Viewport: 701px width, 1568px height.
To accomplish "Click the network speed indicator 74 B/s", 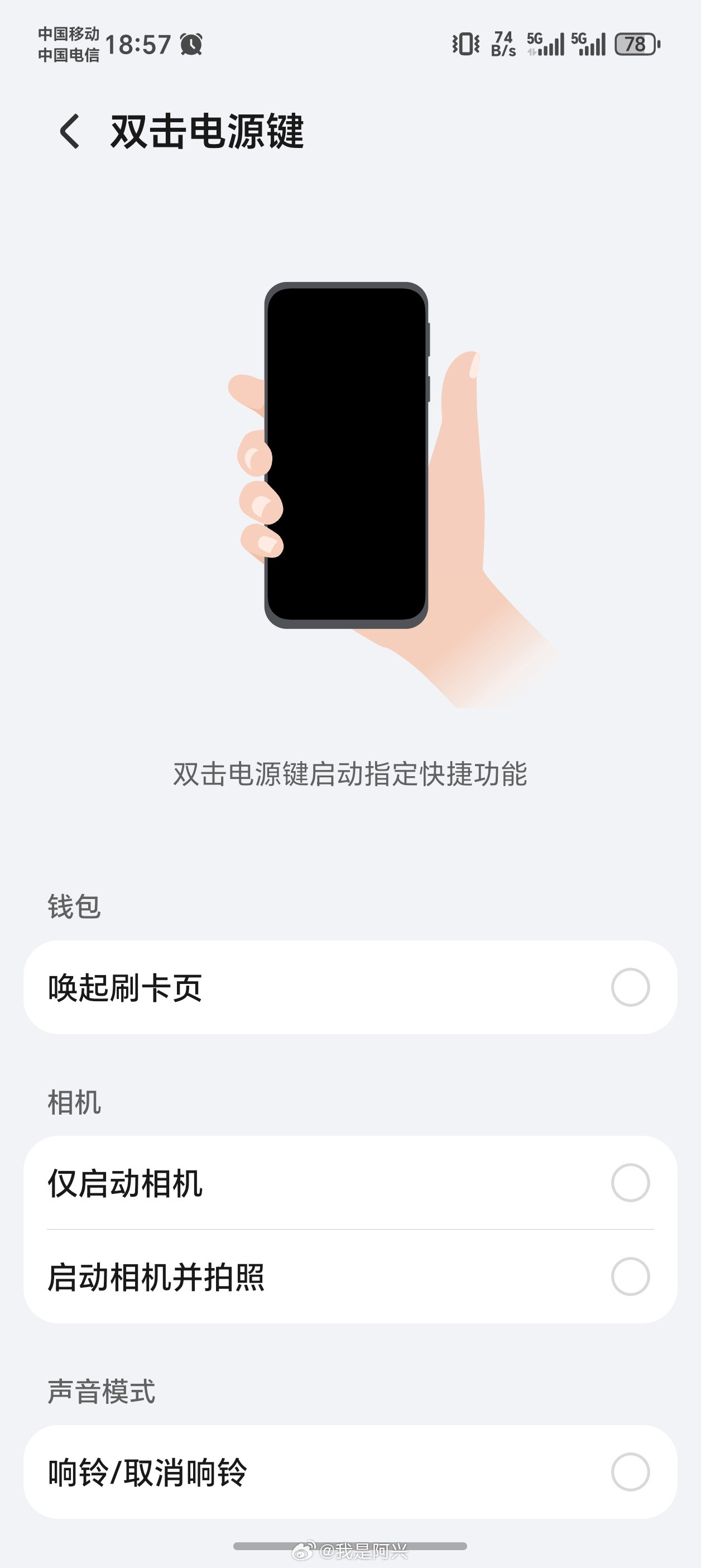I will (503, 43).
